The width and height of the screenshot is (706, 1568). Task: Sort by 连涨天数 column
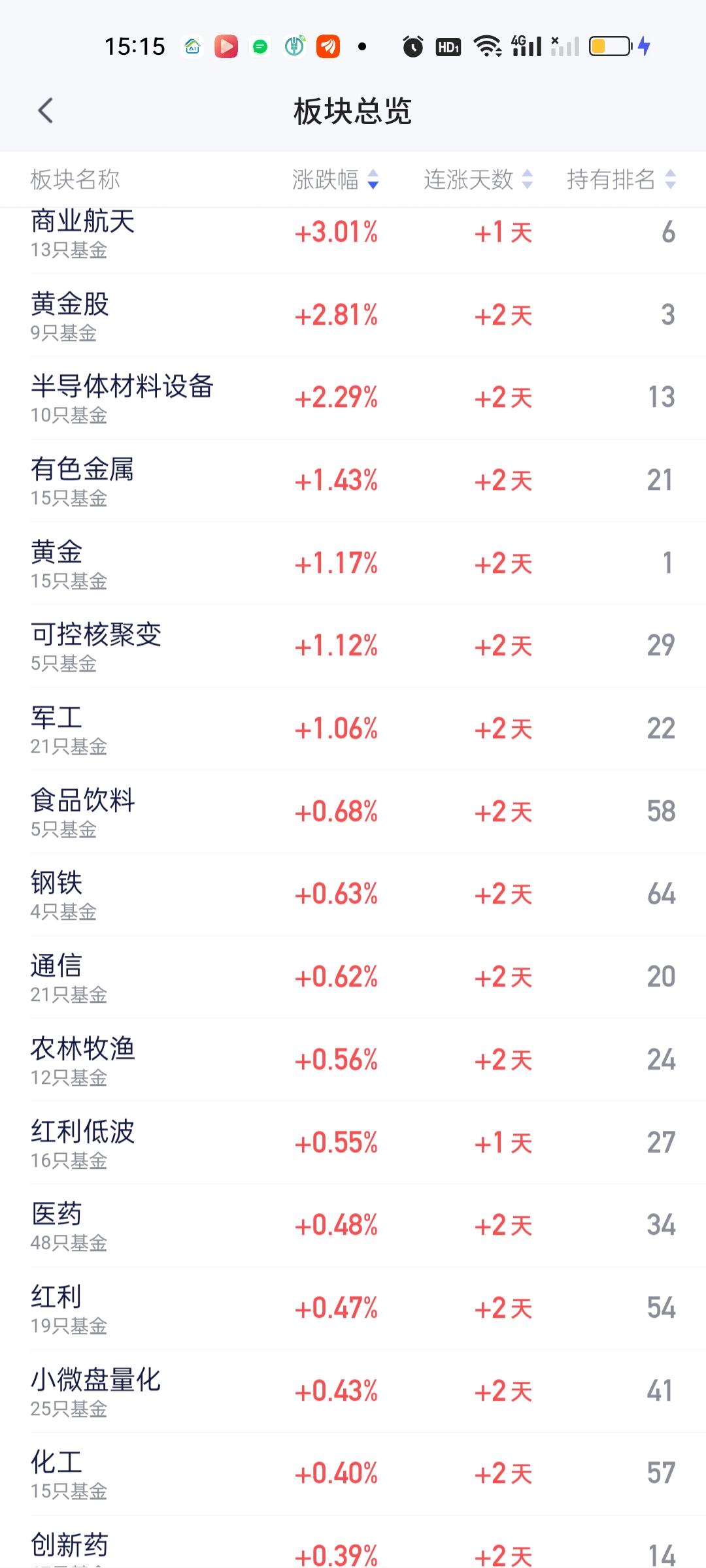(478, 179)
